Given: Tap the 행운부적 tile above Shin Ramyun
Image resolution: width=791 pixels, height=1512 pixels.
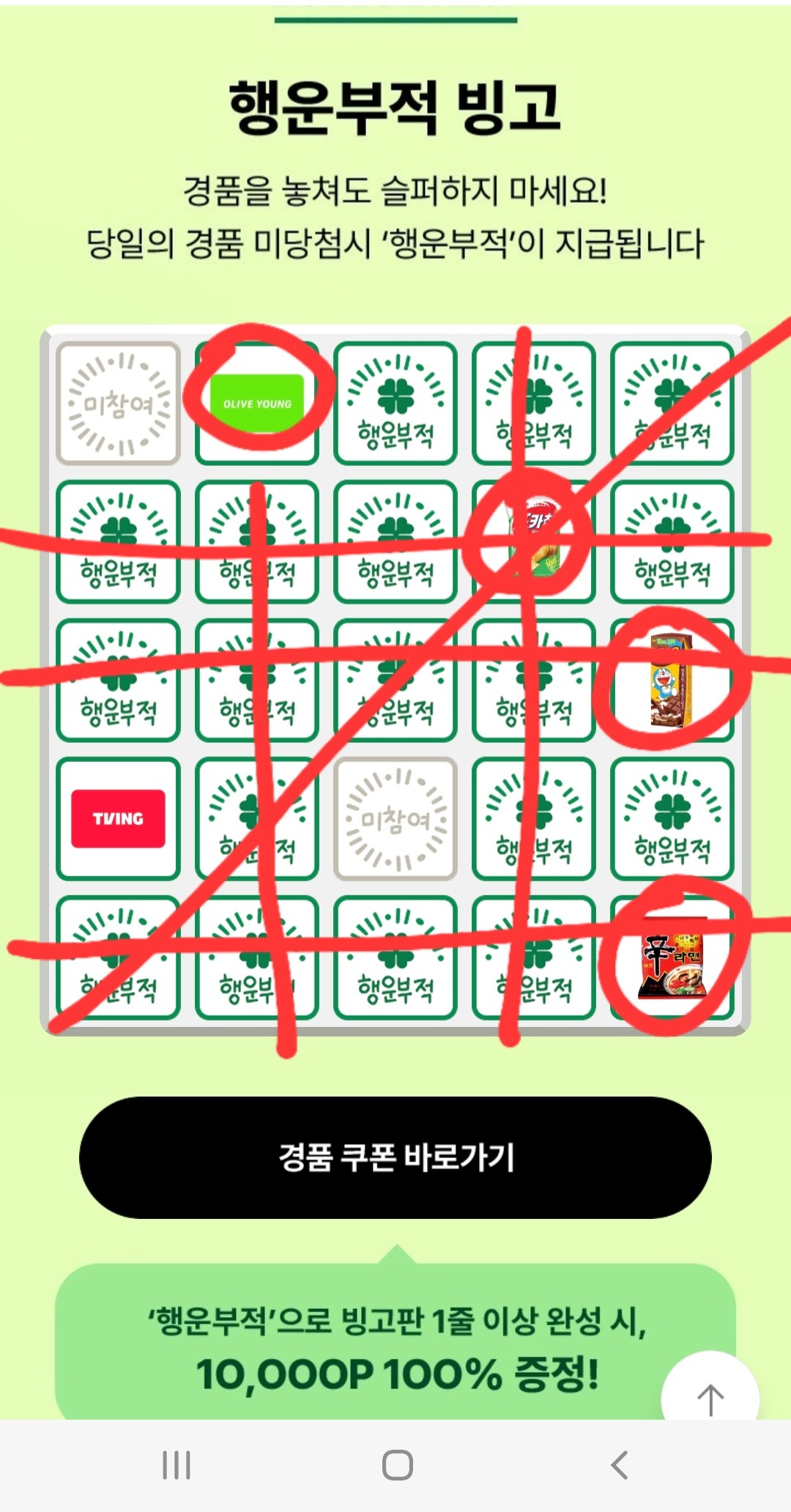Looking at the screenshot, I should tap(672, 817).
